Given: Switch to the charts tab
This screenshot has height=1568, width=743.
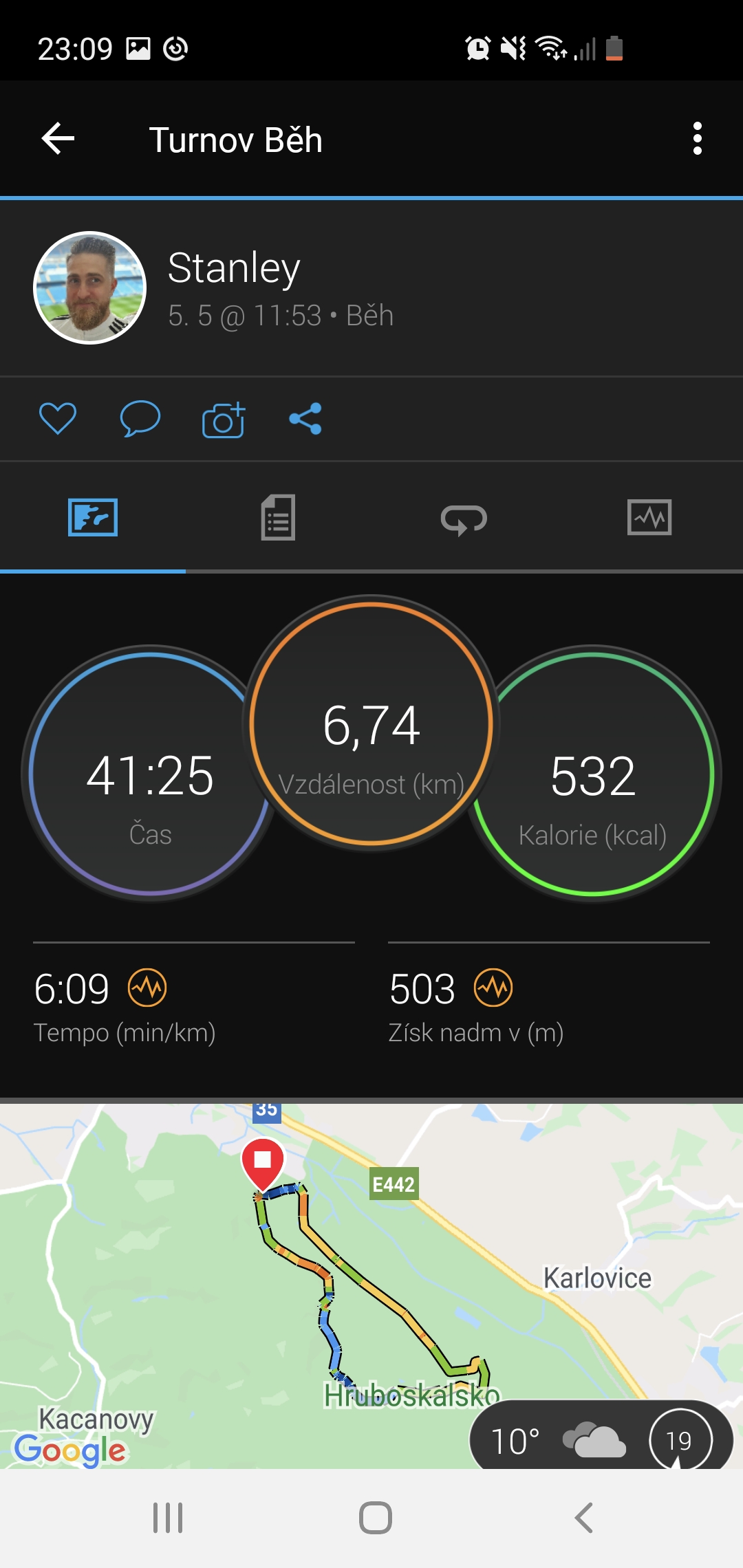Looking at the screenshot, I should click(x=649, y=517).
